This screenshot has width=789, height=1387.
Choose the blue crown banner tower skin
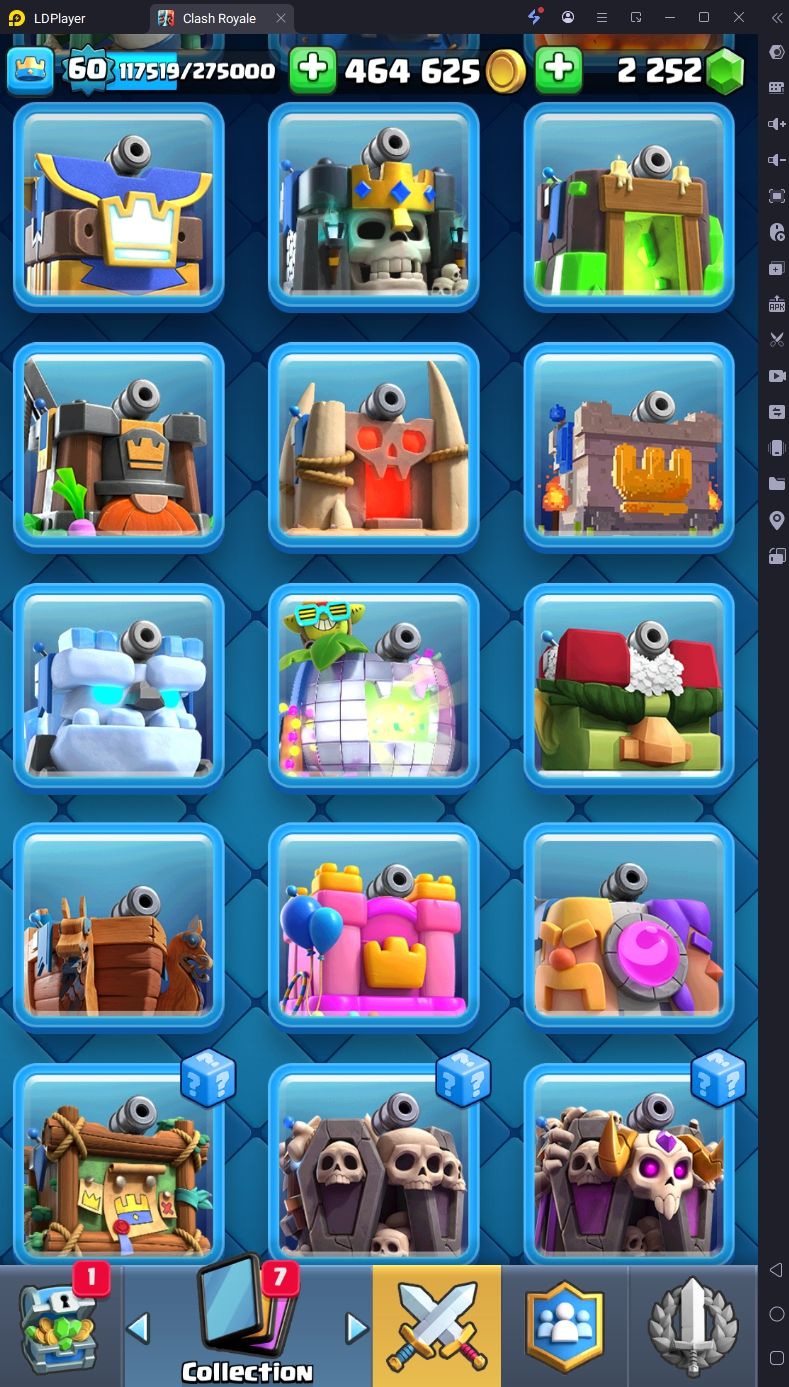[x=119, y=207]
